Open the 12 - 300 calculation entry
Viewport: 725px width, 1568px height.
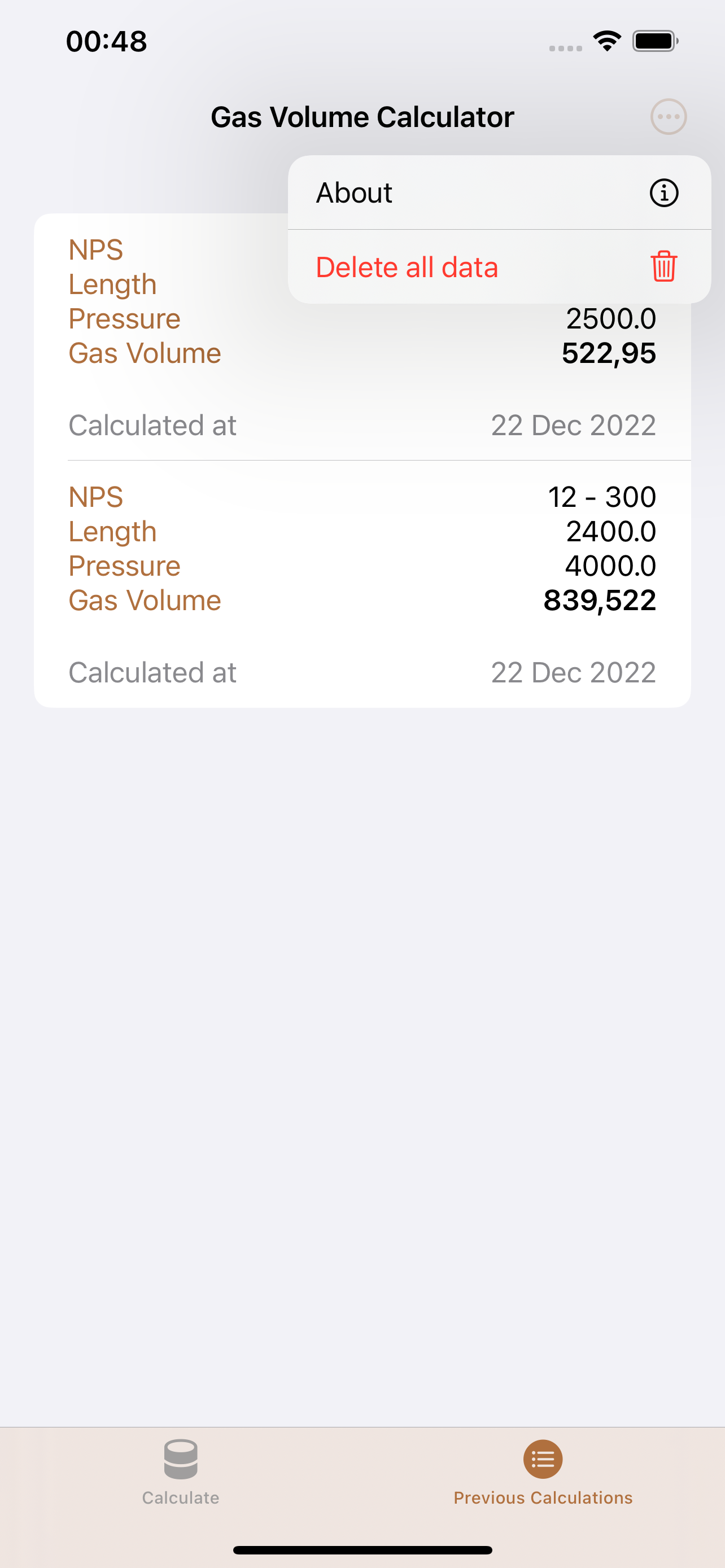click(362, 584)
